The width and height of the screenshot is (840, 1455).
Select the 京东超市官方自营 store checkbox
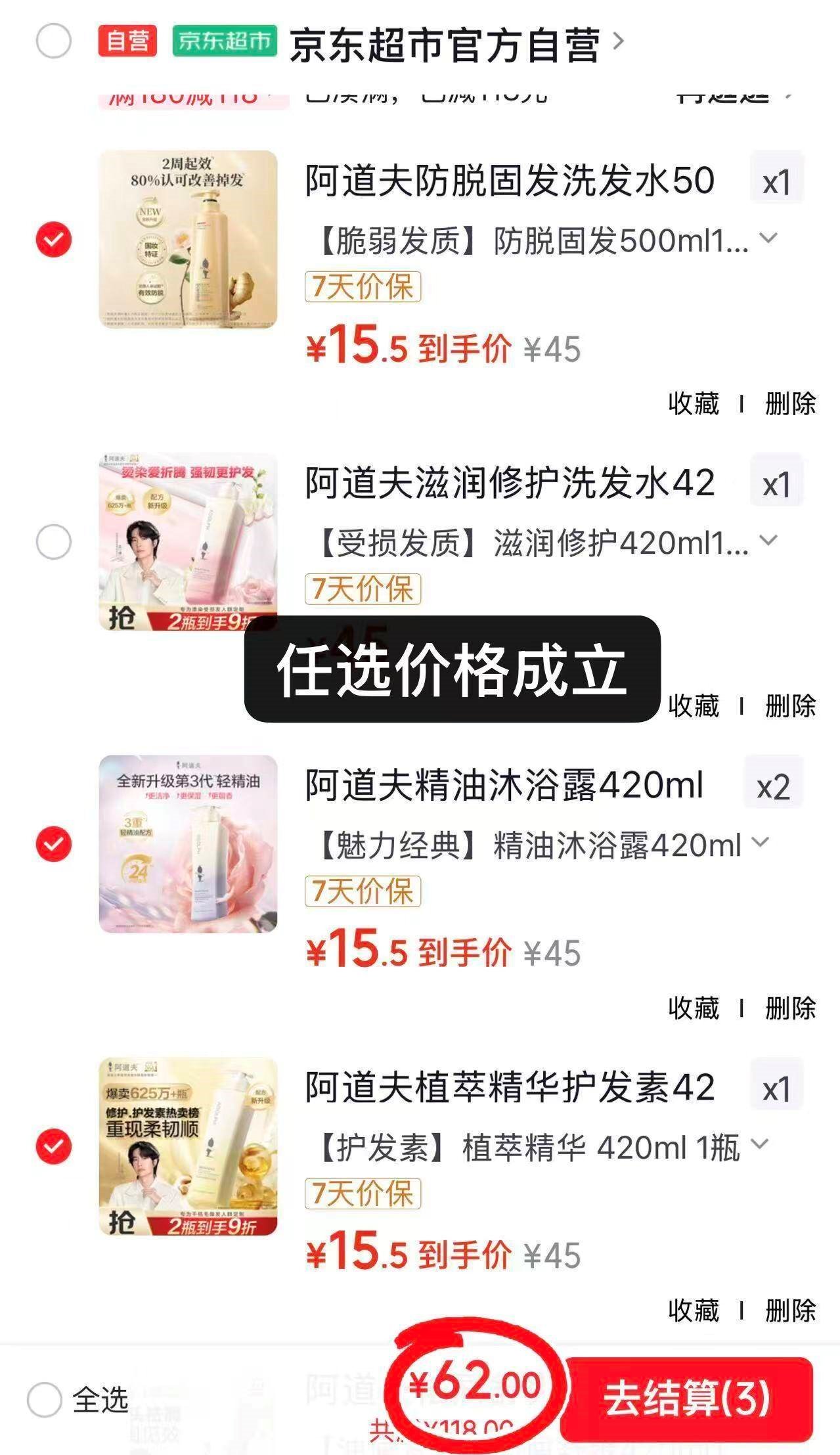[53, 41]
